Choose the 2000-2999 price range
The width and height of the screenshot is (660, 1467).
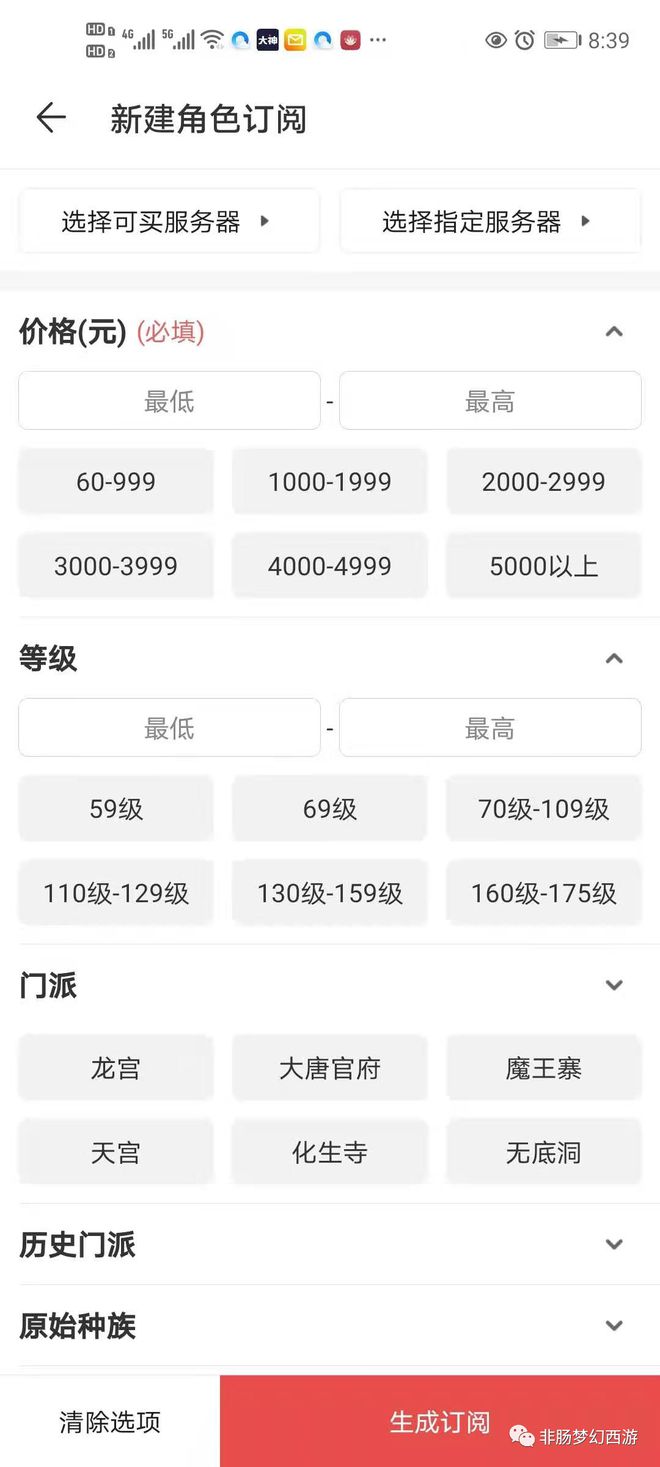point(543,481)
